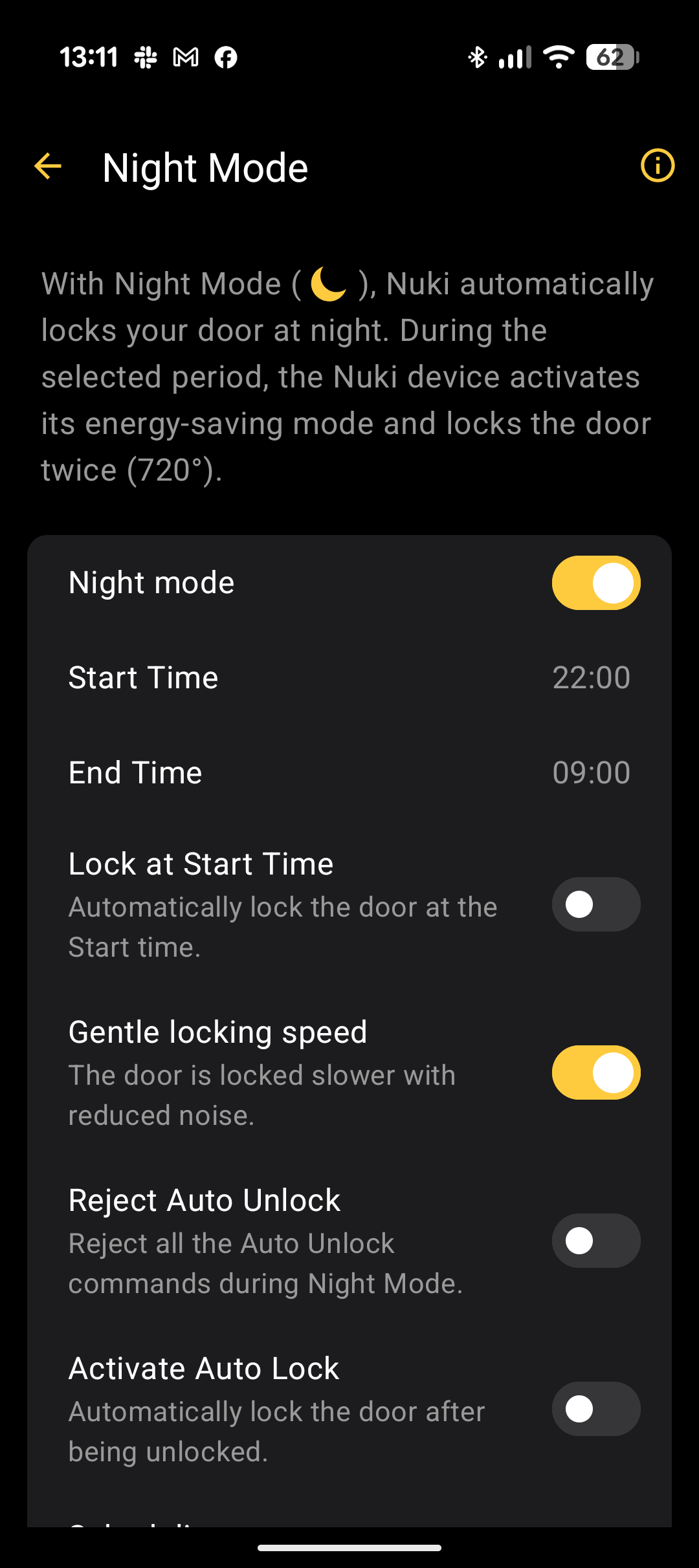The width and height of the screenshot is (699, 1568).
Task: Go back from Night Mode
Action: click(x=48, y=166)
